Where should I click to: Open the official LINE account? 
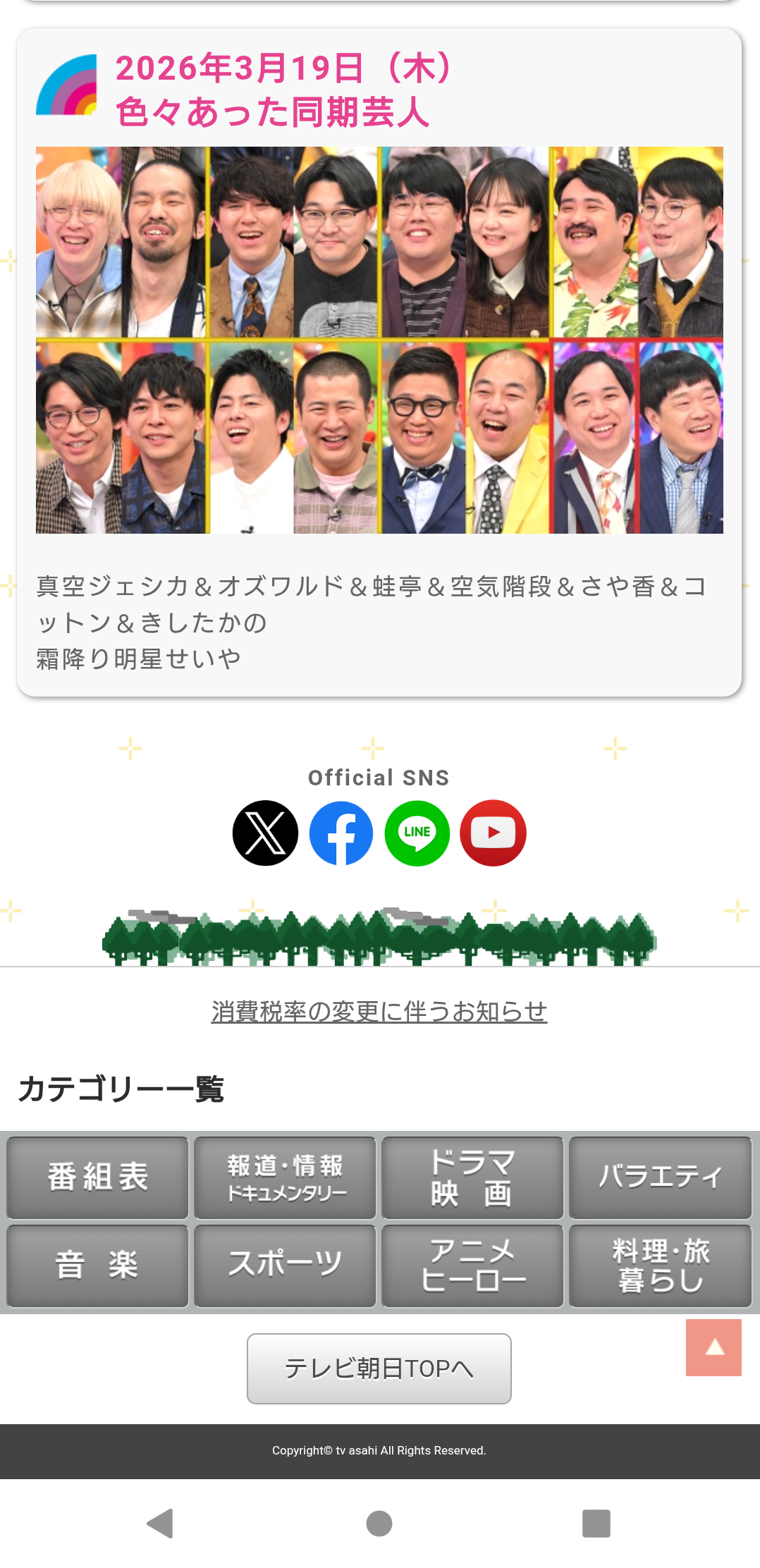pyautogui.click(x=417, y=833)
